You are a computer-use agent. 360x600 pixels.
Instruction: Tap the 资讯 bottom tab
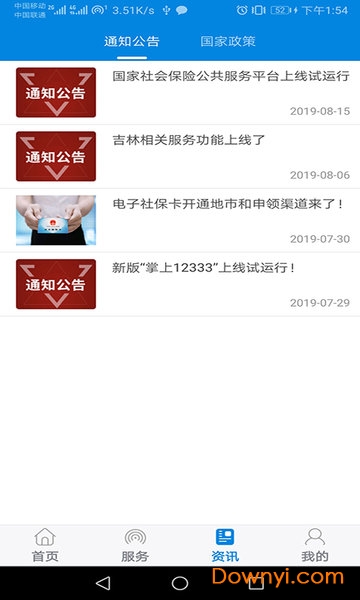tap(225, 545)
